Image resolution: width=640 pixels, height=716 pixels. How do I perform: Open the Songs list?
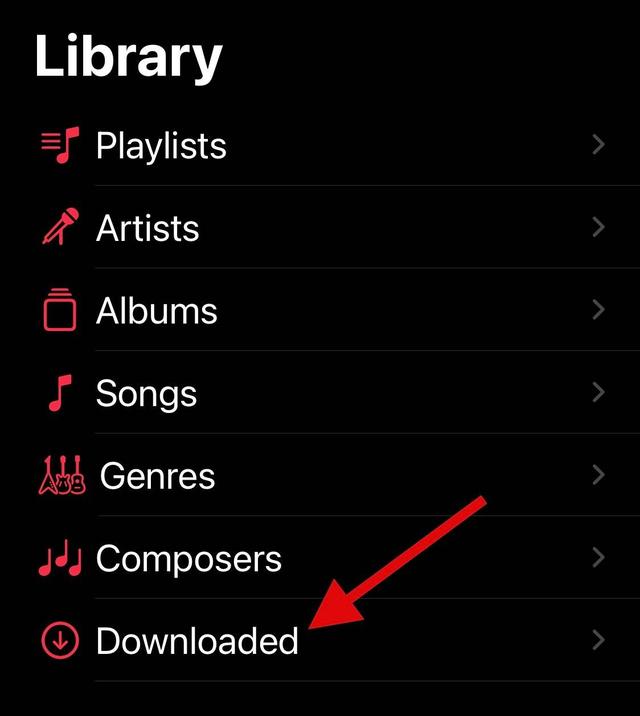[x=146, y=394]
